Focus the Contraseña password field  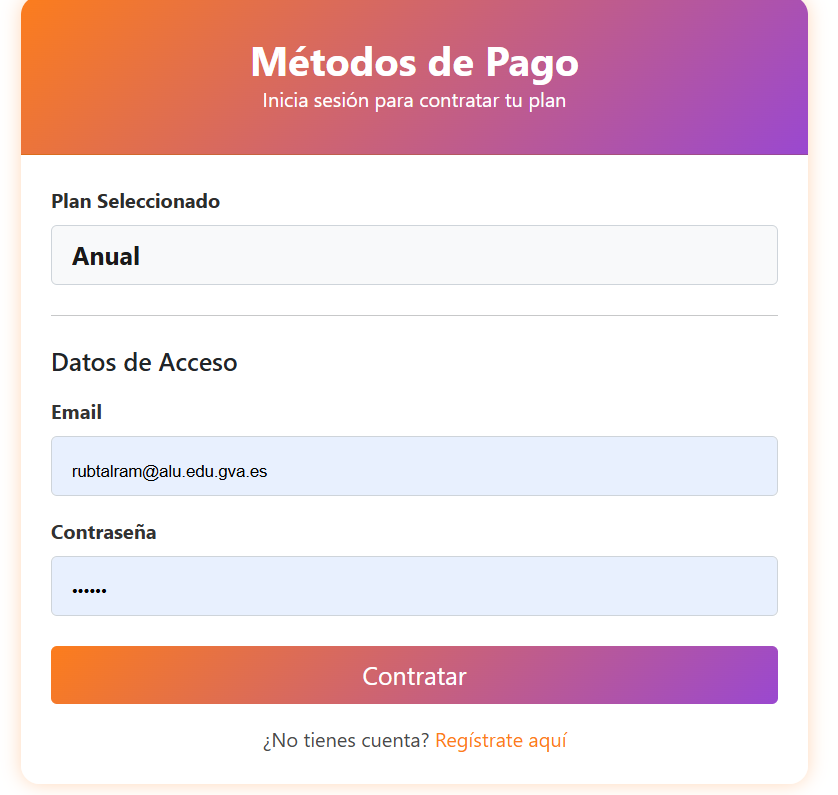click(x=414, y=586)
